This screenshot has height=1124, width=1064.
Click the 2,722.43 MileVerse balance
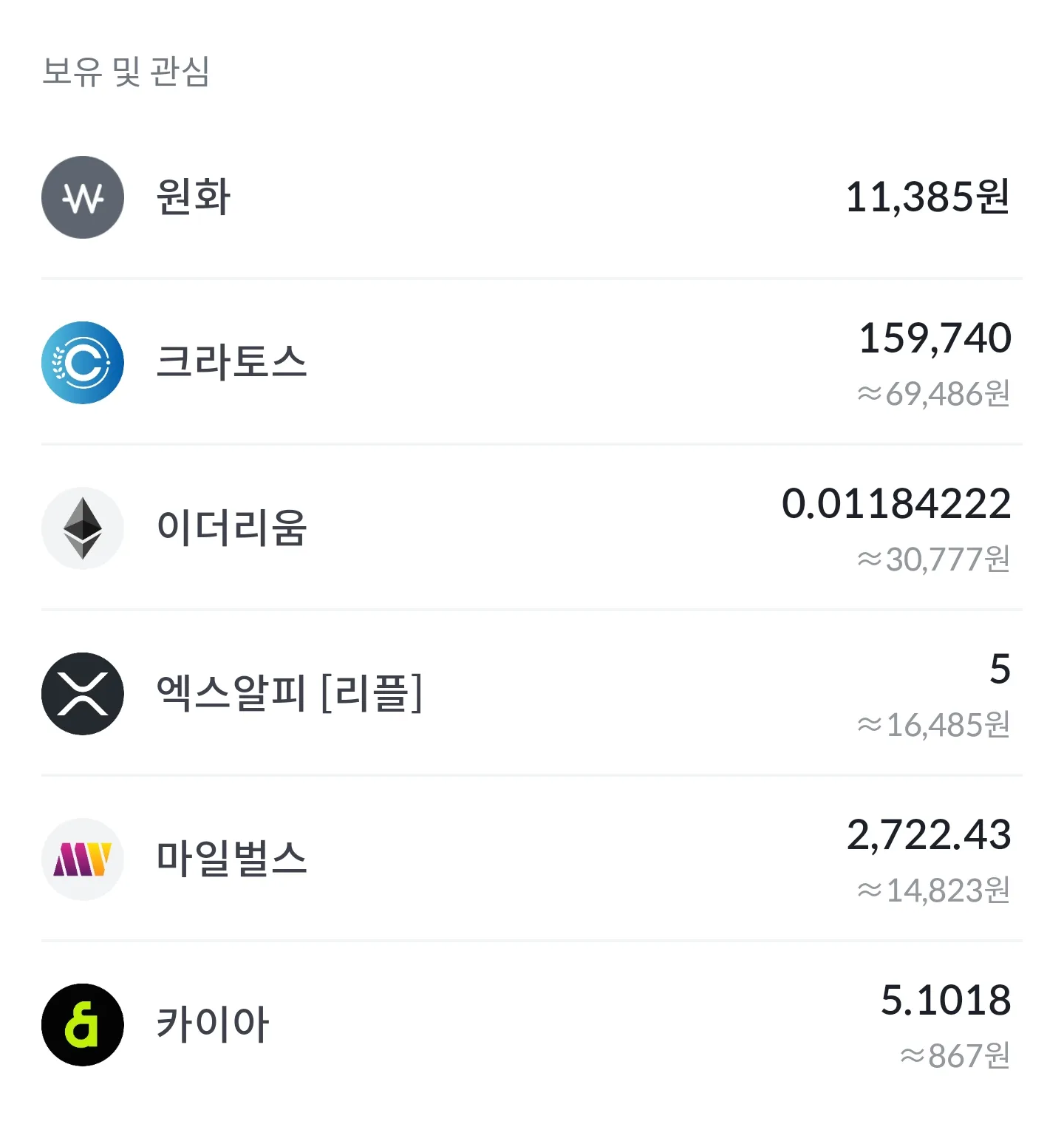pyautogui.click(x=927, y=837)
